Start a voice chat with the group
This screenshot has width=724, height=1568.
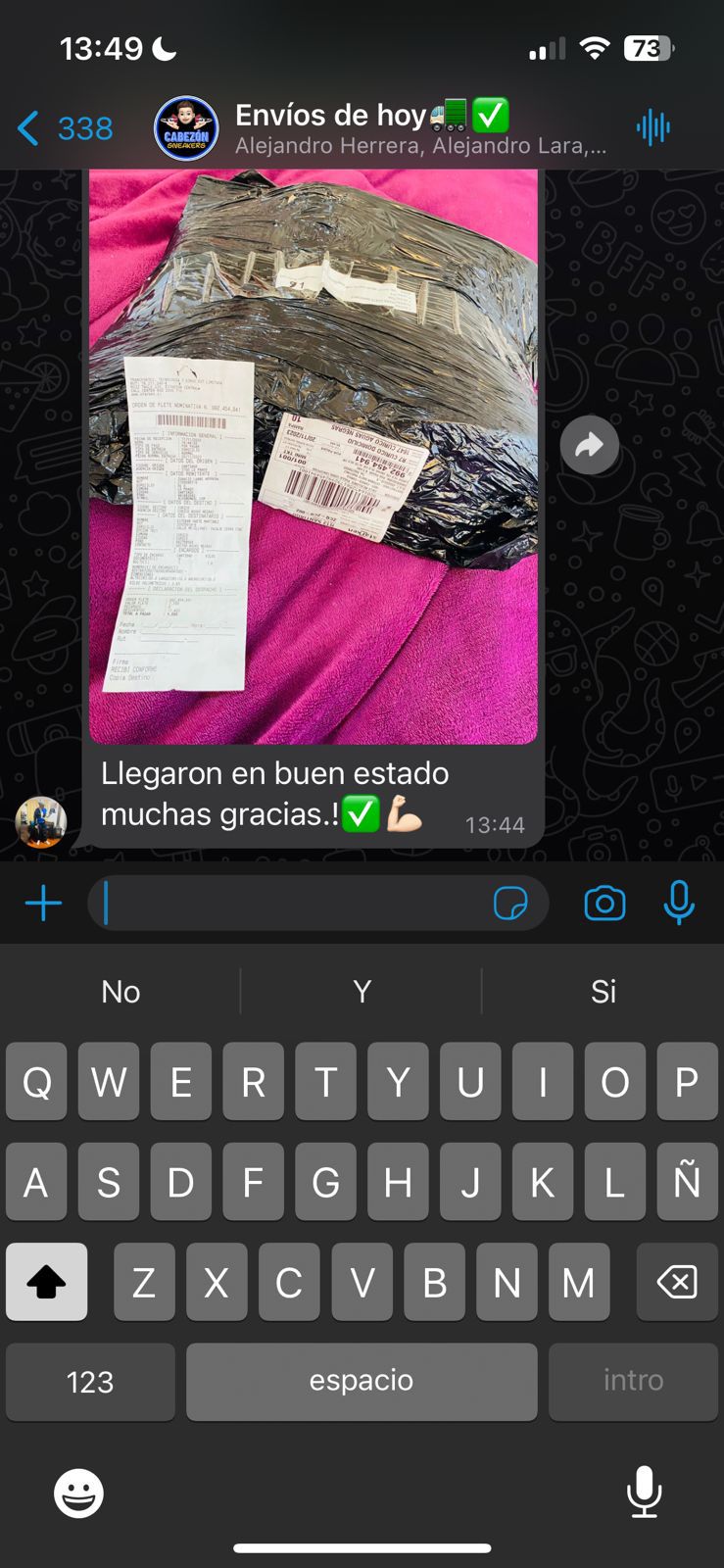coord(652,127)
